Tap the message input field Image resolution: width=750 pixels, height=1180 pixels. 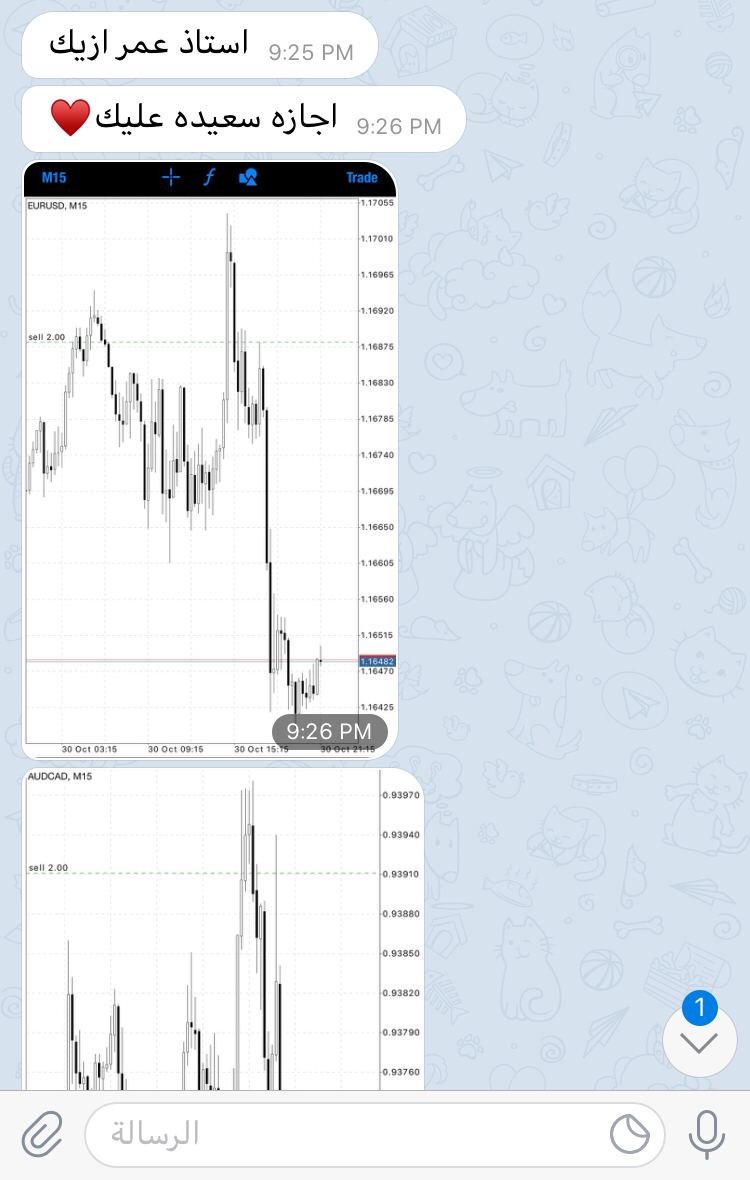[x=350, y=1134]
